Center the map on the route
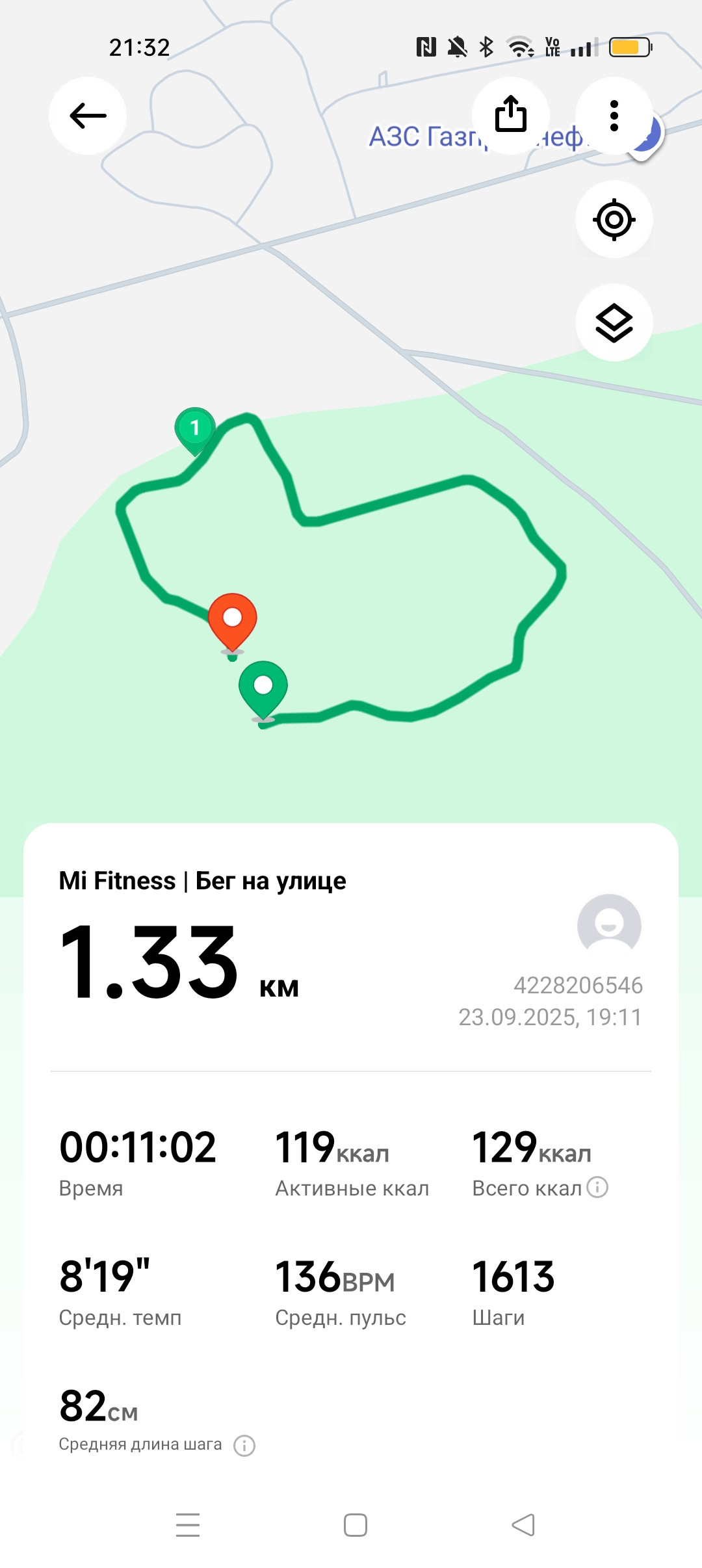Image resolution: width=702 pixels, height=1568 pixels. [614, 220]
